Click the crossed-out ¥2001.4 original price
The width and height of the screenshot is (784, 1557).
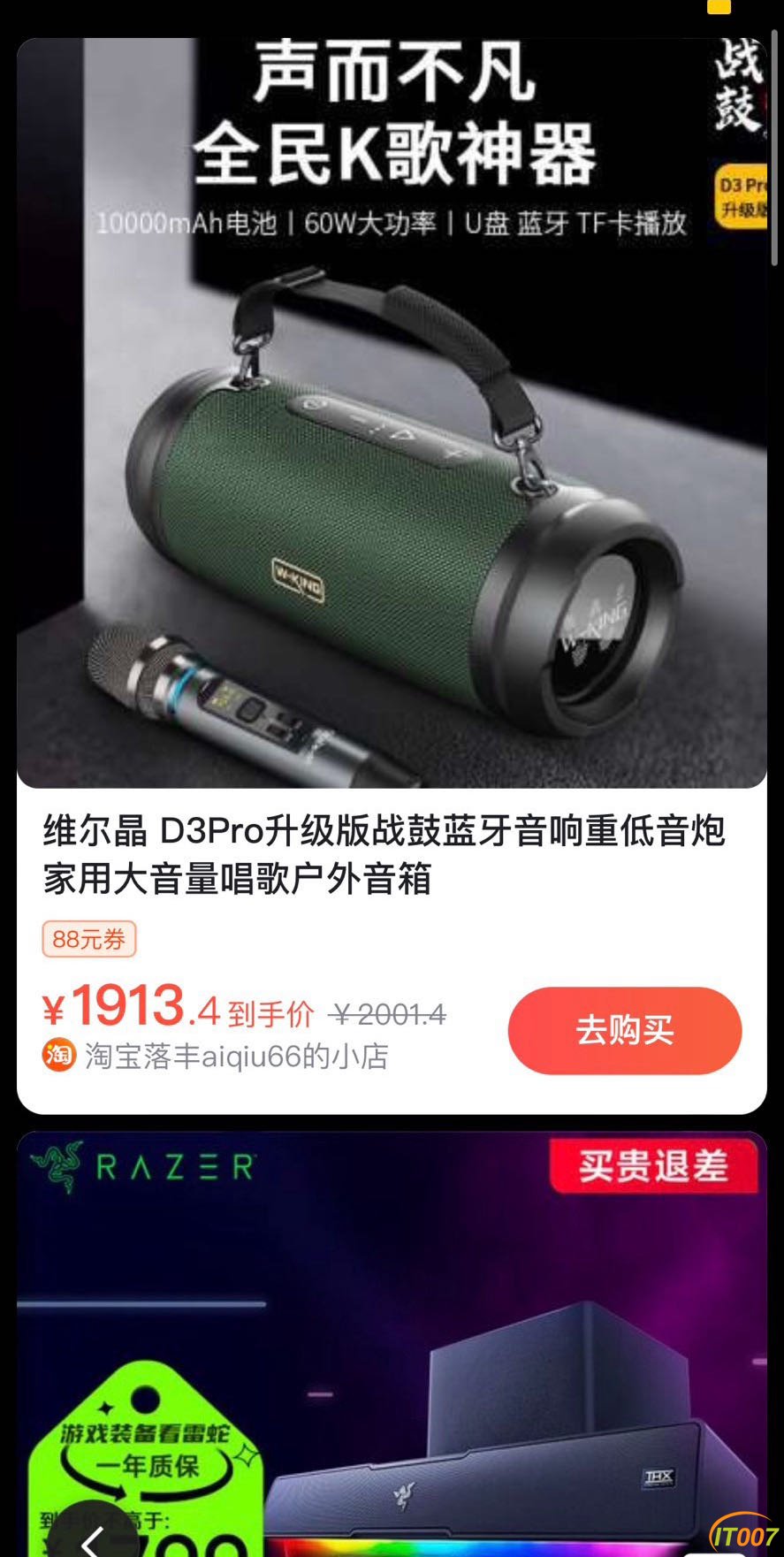click(x=389, y=1015)
